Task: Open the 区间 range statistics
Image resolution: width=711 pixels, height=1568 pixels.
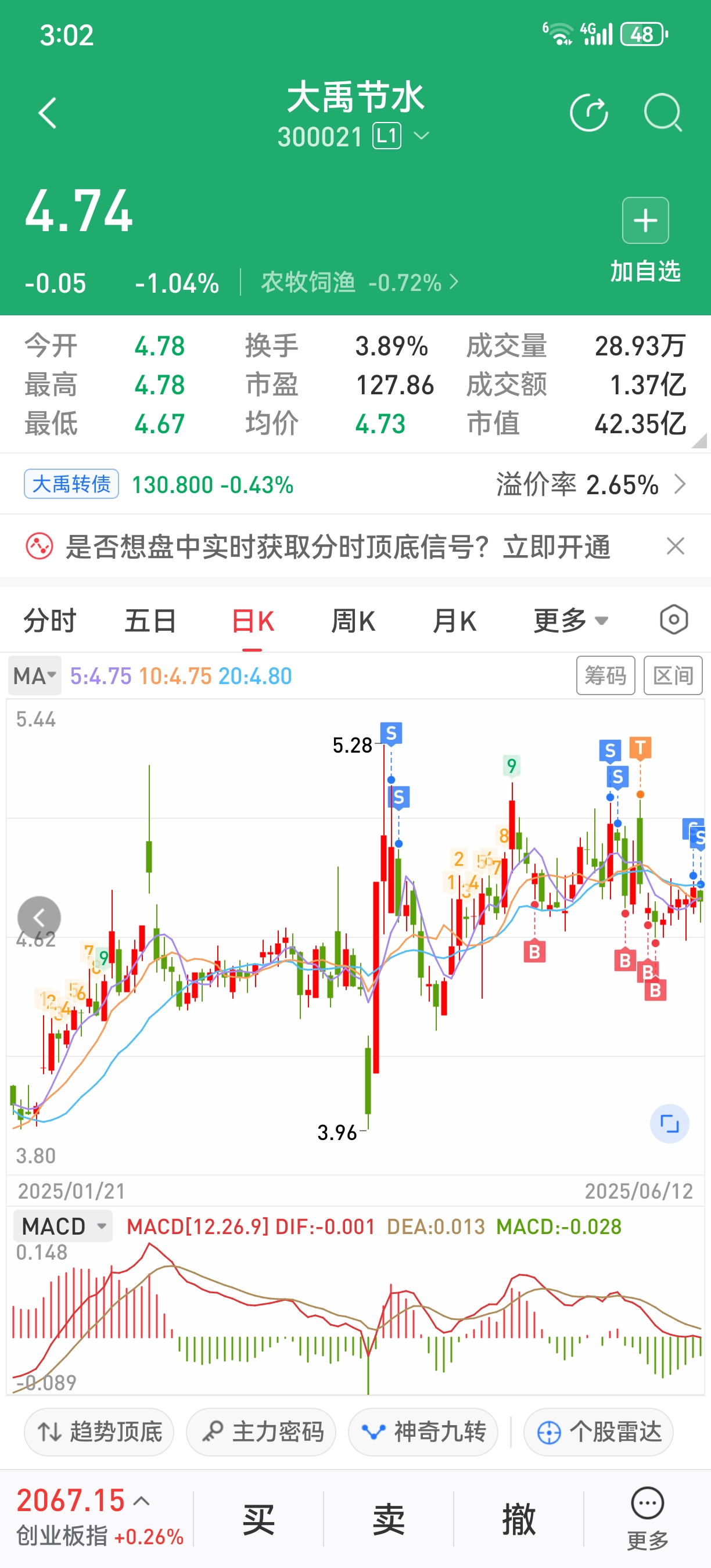Action: (x=673, y=675)
